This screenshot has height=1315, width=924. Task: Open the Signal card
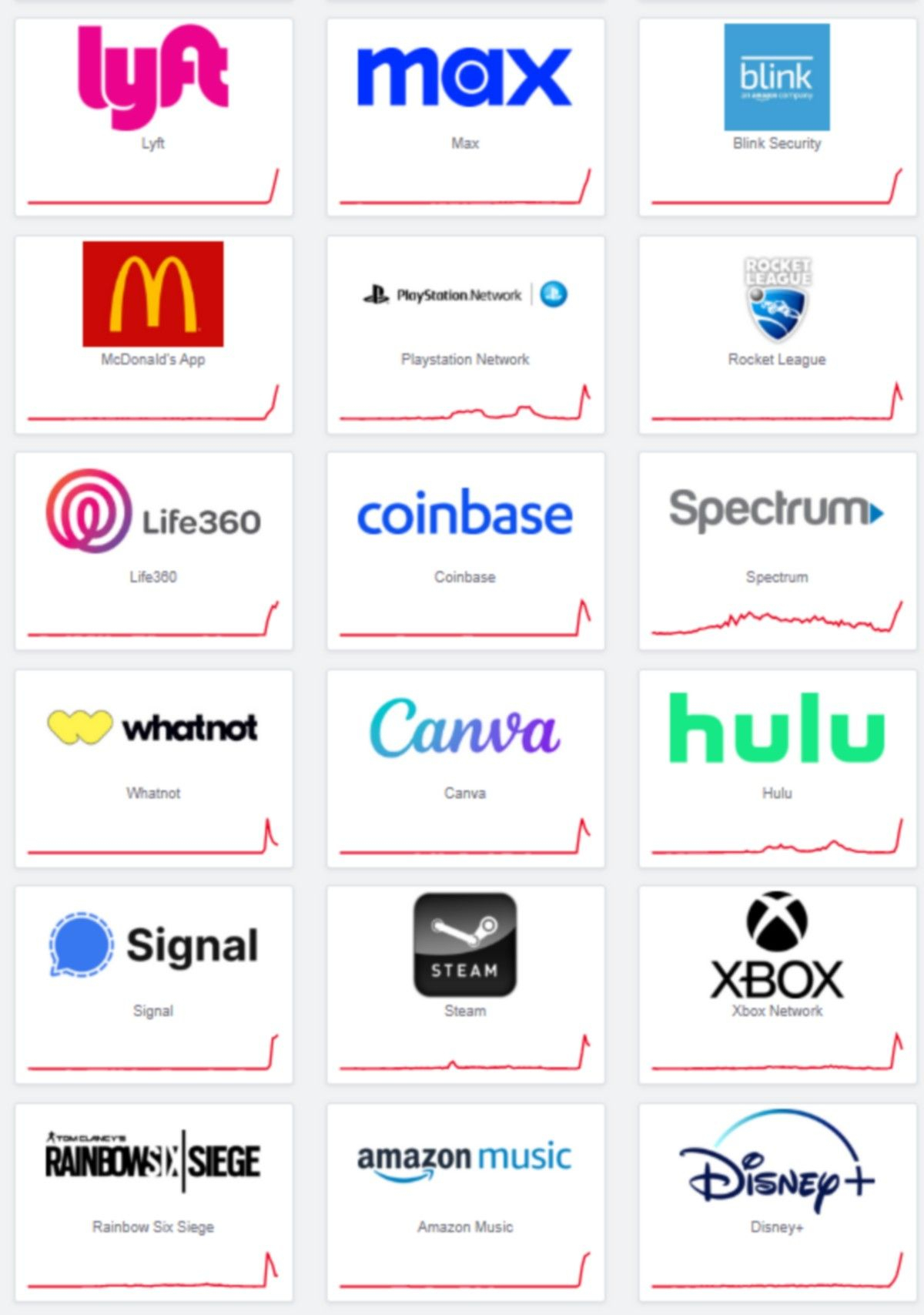tap(153, 985)
